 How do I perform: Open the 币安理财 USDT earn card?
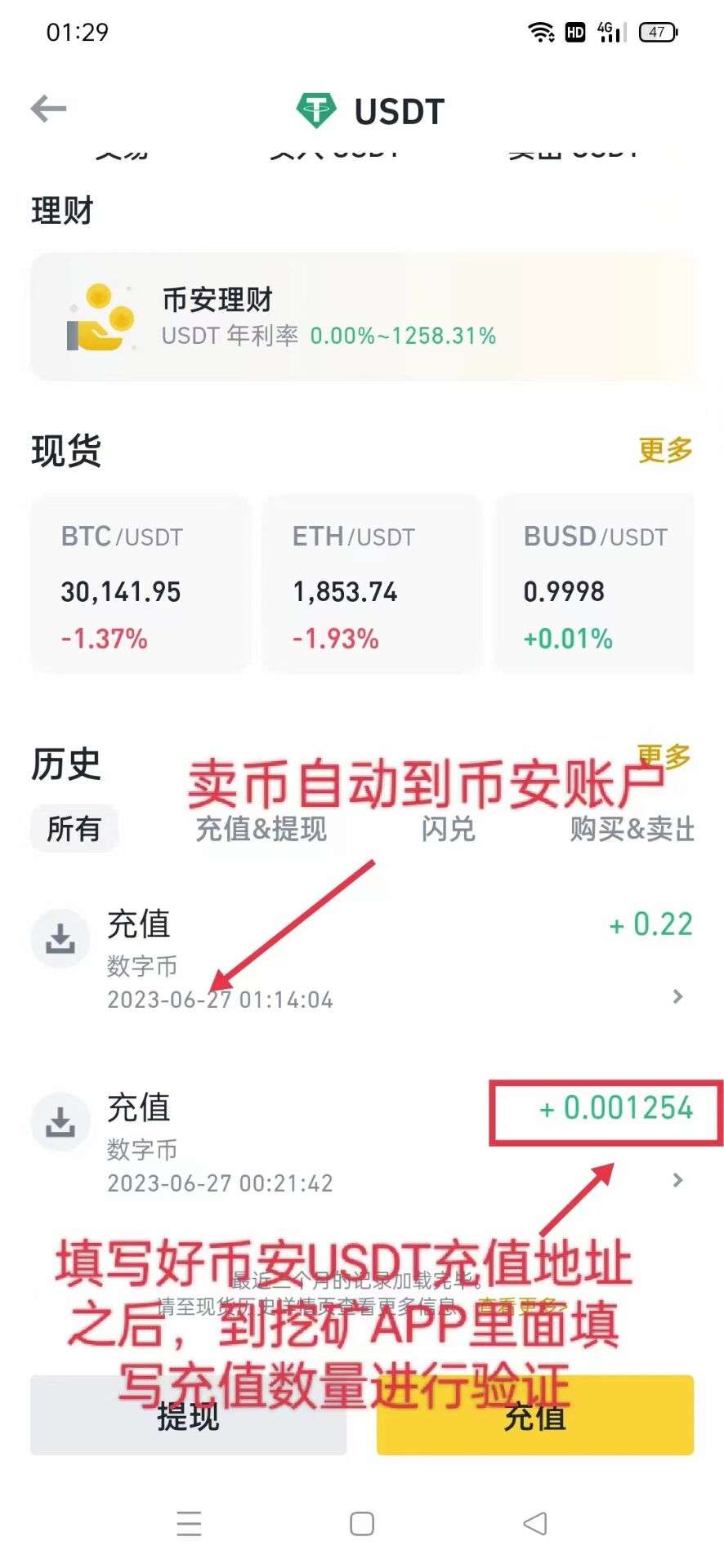click(362, 317)
